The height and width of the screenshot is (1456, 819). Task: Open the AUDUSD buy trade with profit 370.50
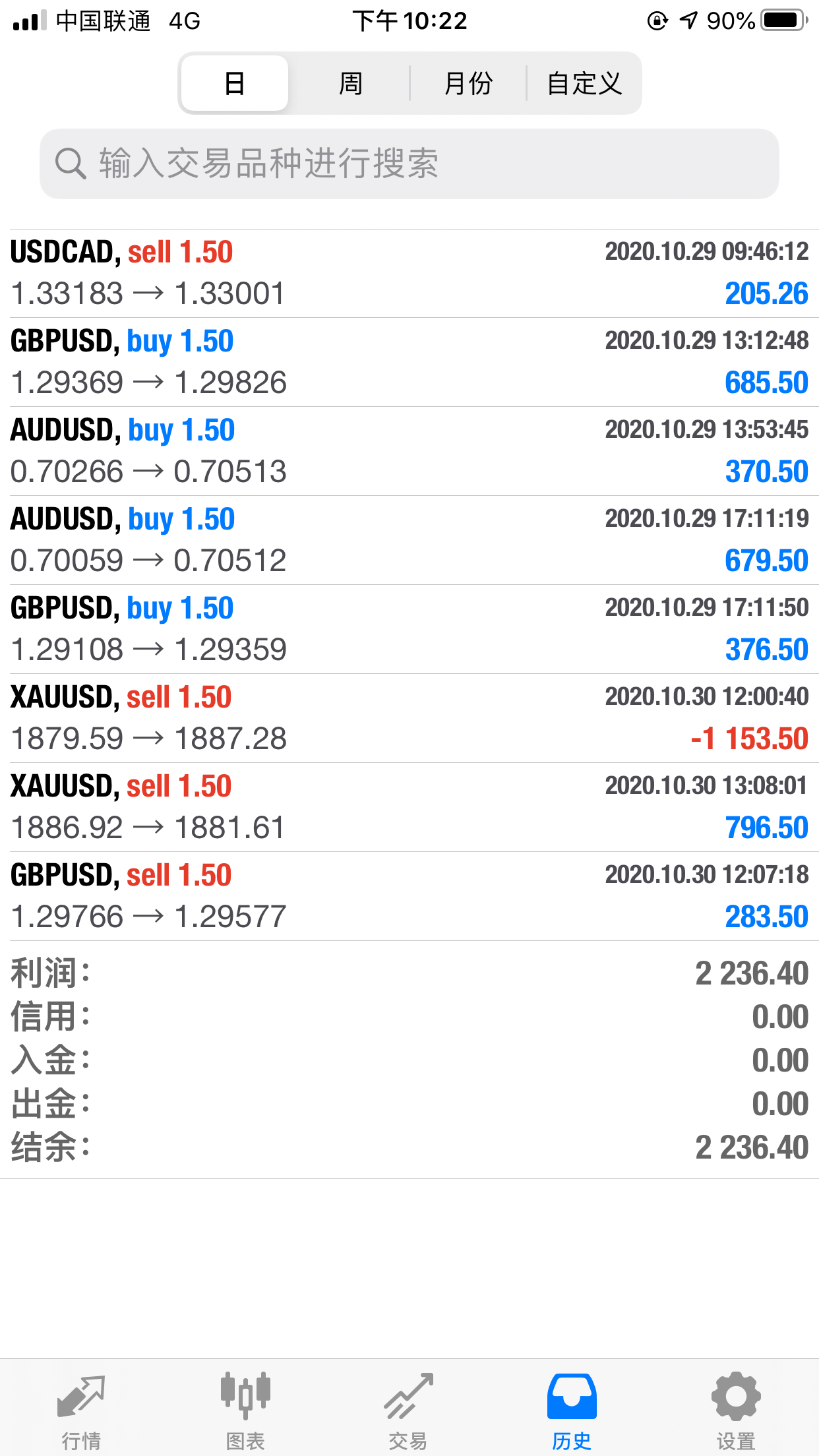click(409, 451)
